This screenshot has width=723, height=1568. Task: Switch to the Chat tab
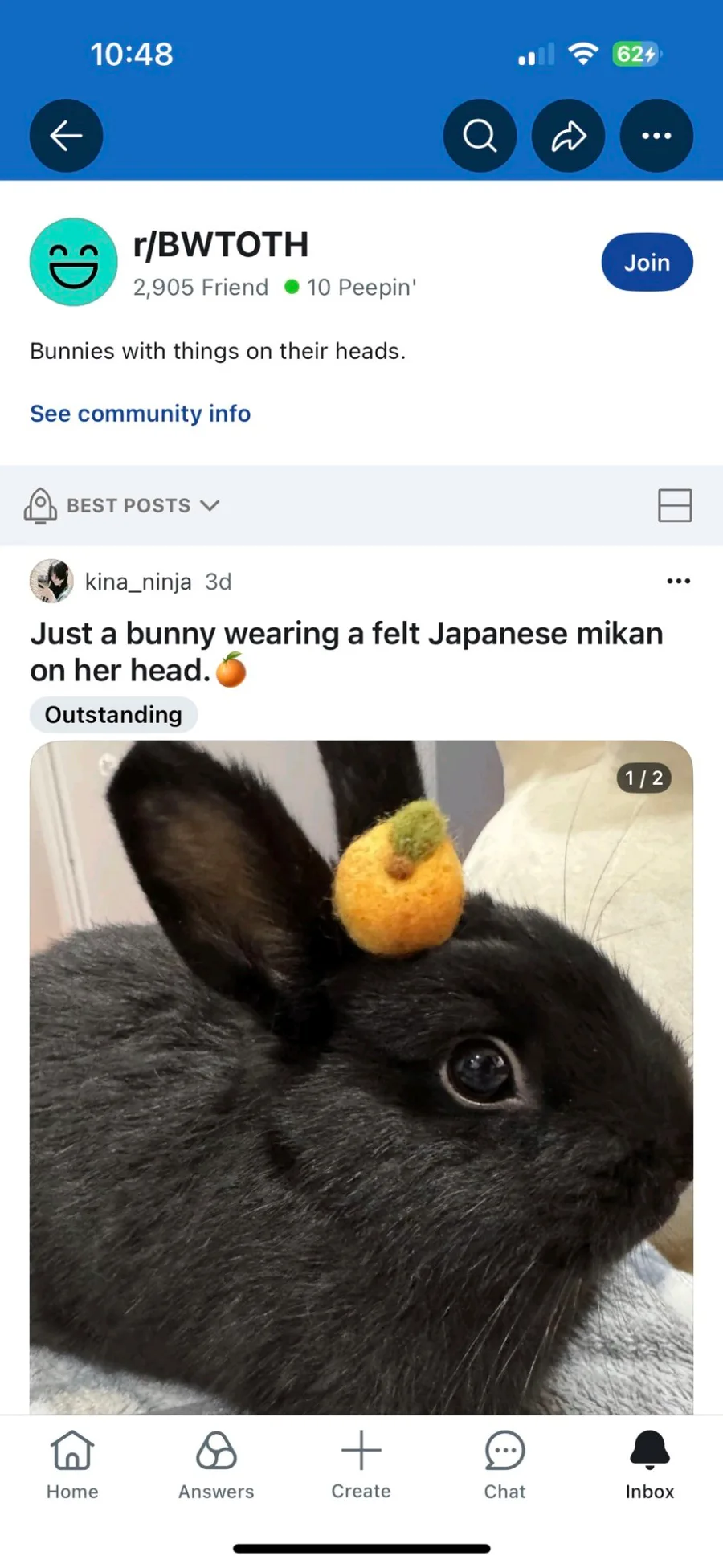click(504, 1465)
